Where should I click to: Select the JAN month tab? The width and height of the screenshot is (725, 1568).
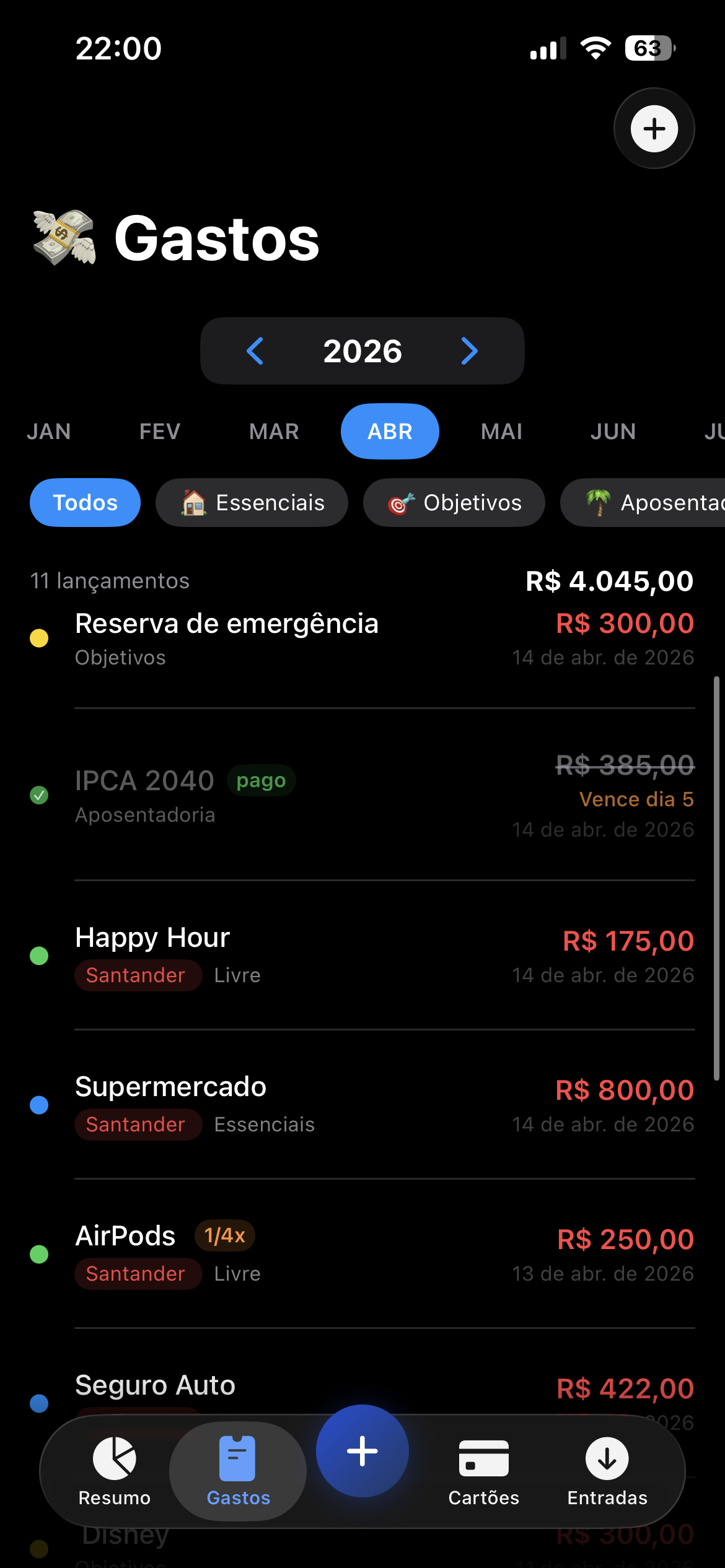click(48, 431)
